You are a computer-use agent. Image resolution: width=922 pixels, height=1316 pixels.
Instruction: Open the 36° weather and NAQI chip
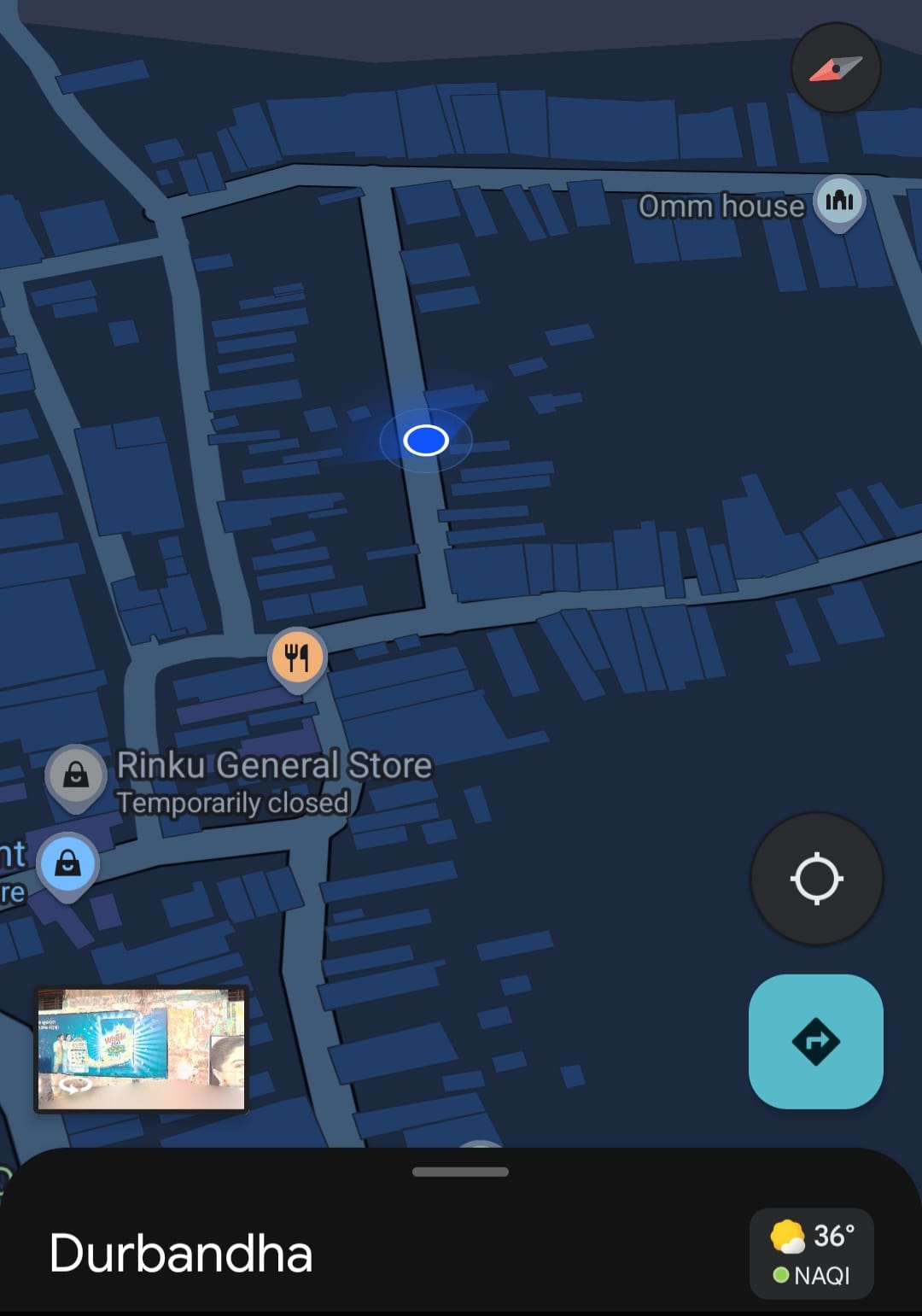[x=811, y=1254]
